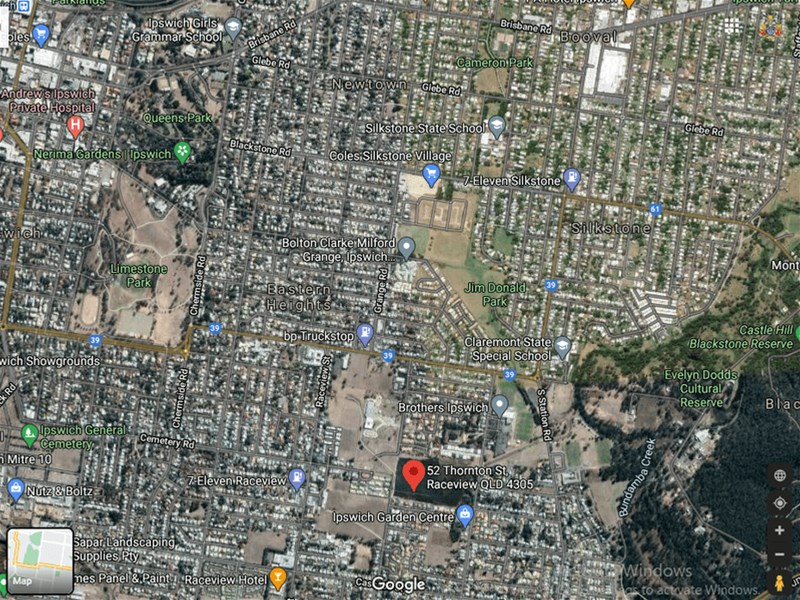The height and width of the screenshot is (600, 800).
Task: Open Ipswich Garden Centre marker
Action: 464,514
